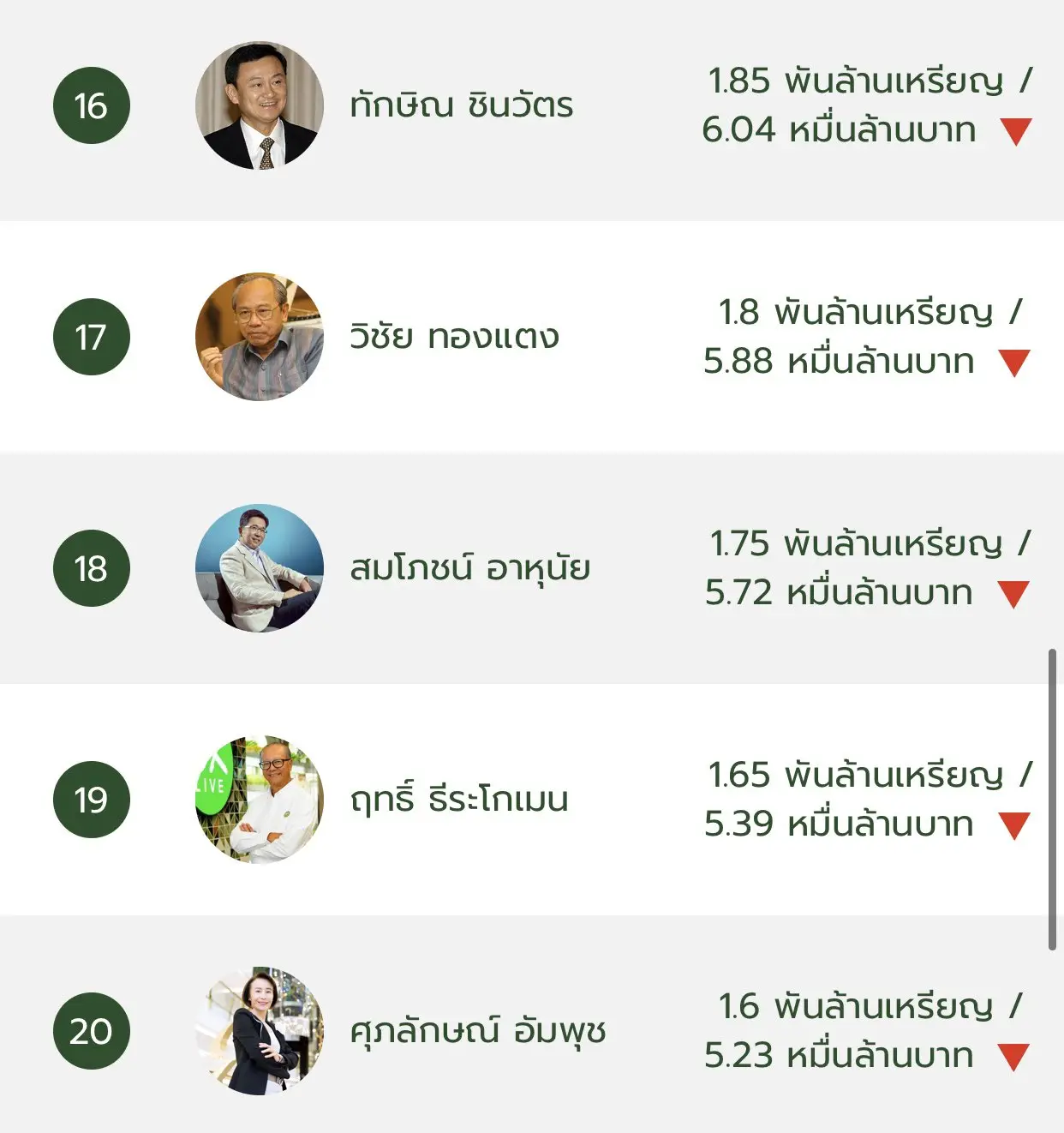View details for สมโภชน์ อาหุนัย
This screenshot has height=1133, width=1064.
[x=469, y=568]
